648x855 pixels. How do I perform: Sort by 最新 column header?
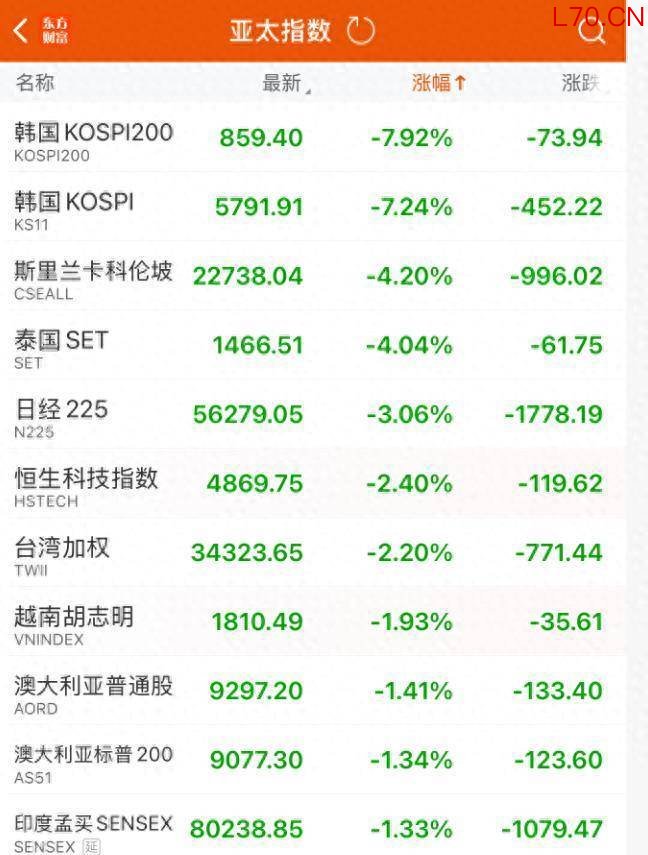pyautogui.click(x=284, y=84)
